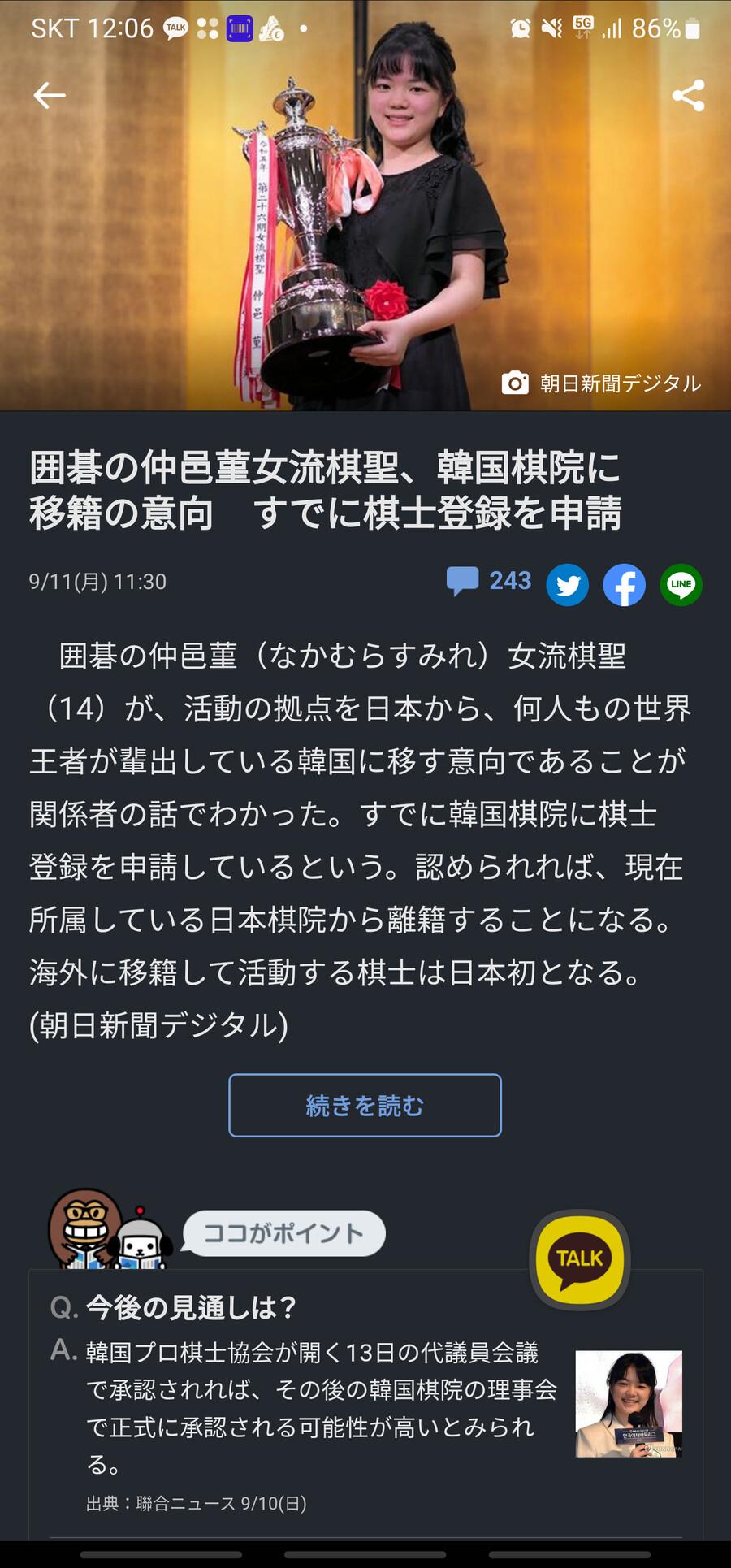Viewport: 731px width, 1568px height.
Task: Open the 243 comments
Action: 489,582
